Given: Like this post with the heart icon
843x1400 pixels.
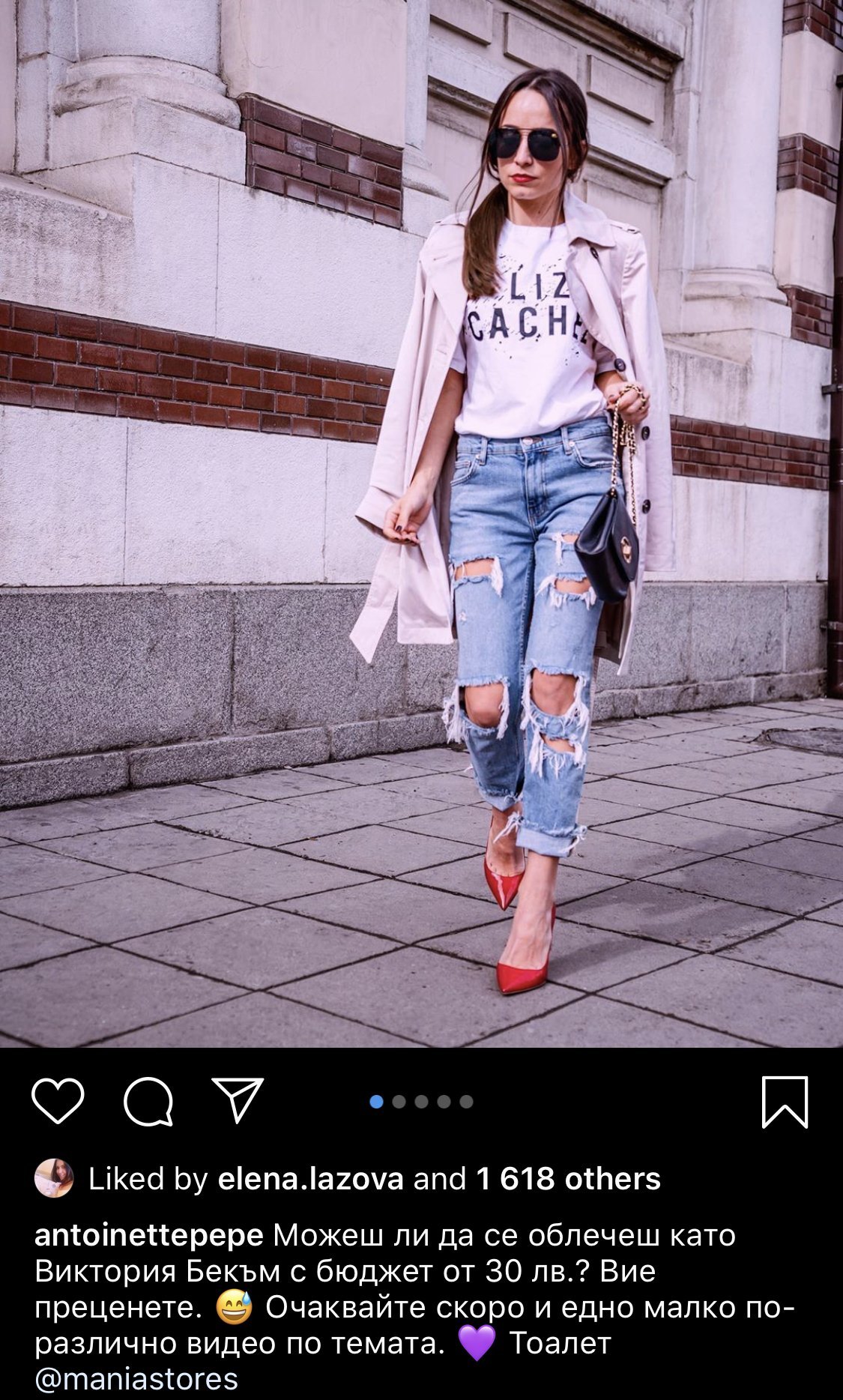Looking at the screenshot, I should click(58, 1101).
